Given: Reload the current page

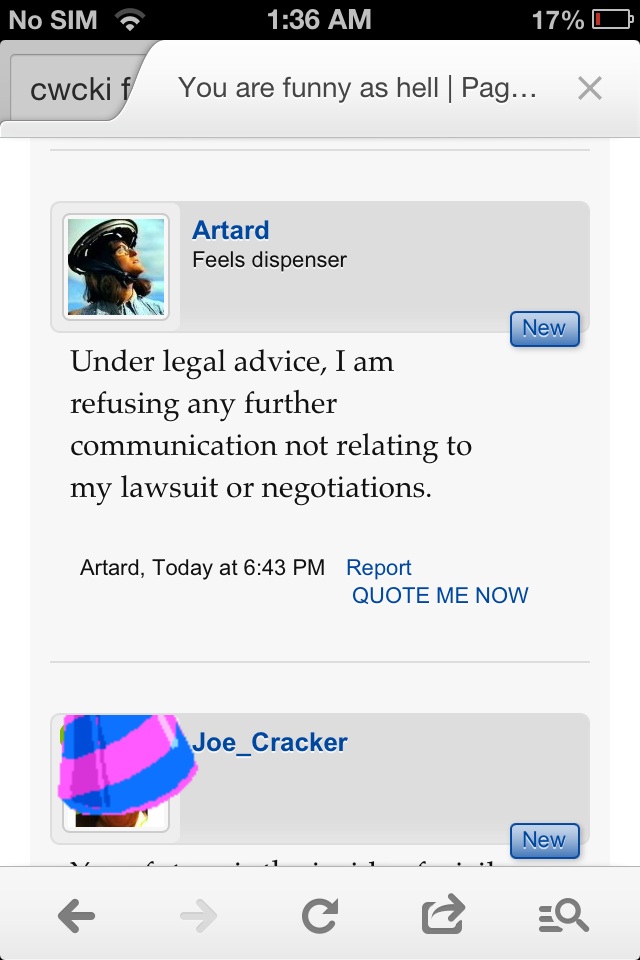Looking at the screenshot, I should click(x=320, y=916).
